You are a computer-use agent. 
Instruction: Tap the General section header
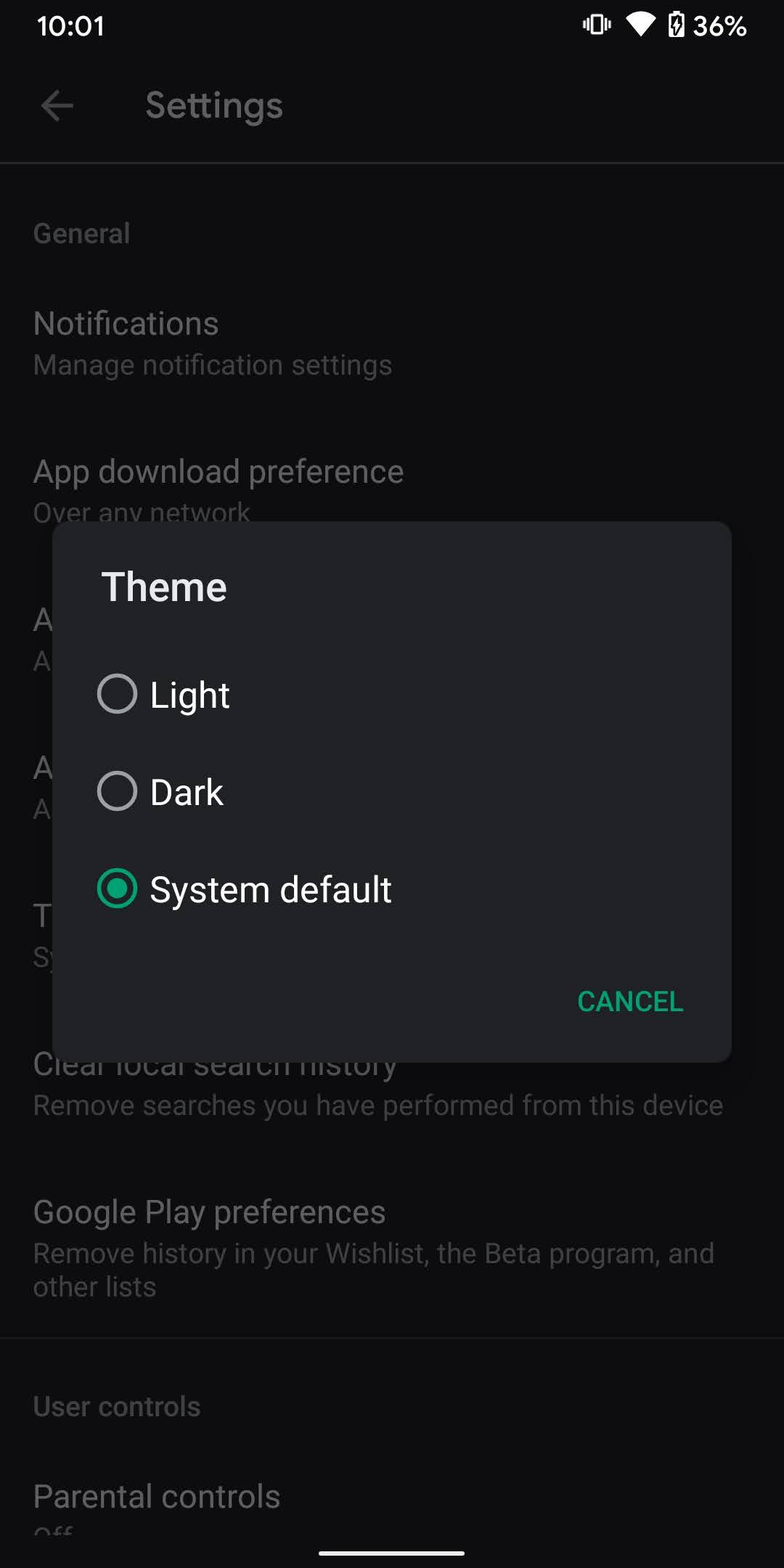(81, 233)
